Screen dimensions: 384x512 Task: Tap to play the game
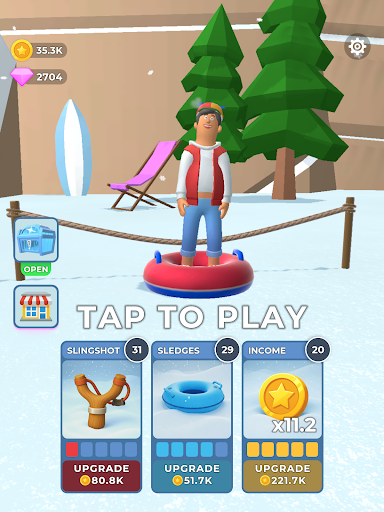pos(192,317)
